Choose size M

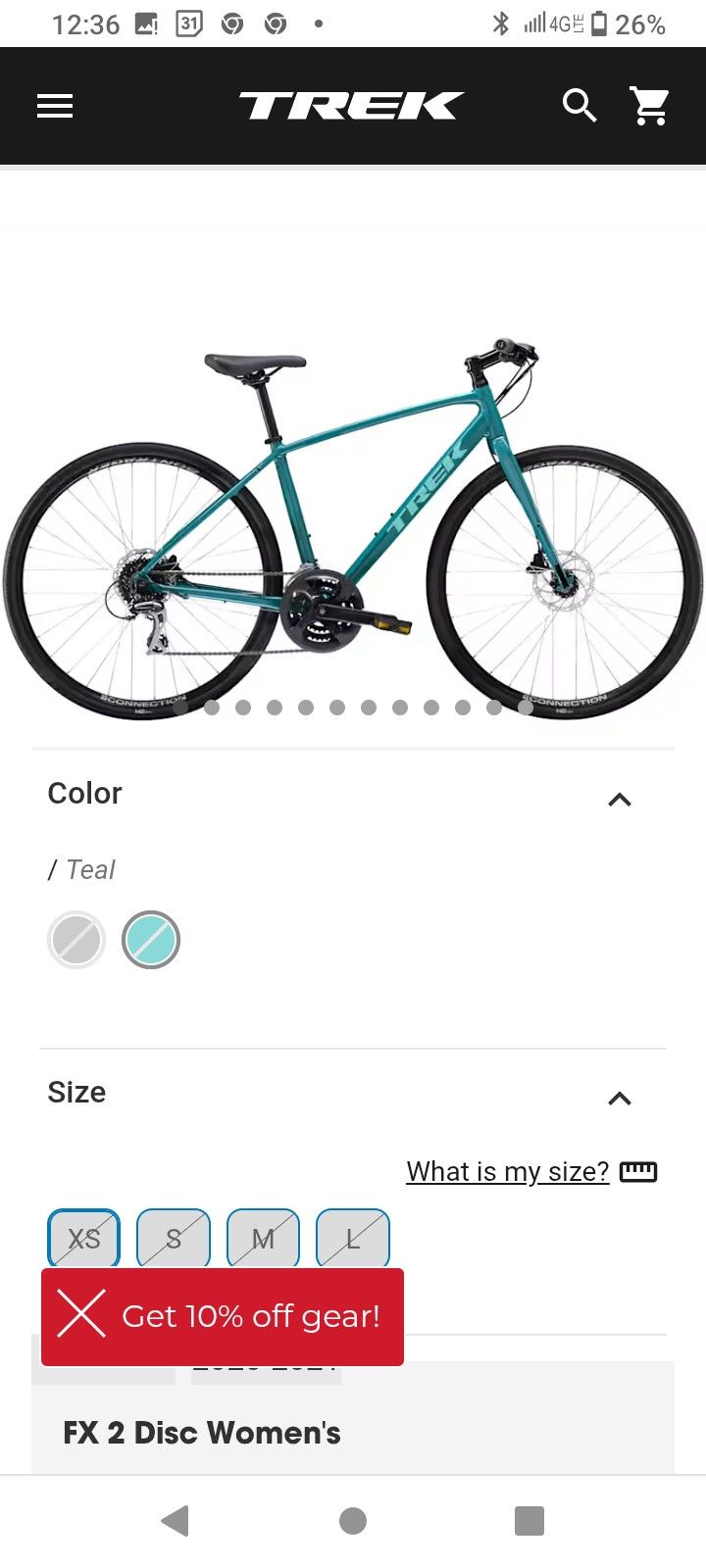(263, 1239)
